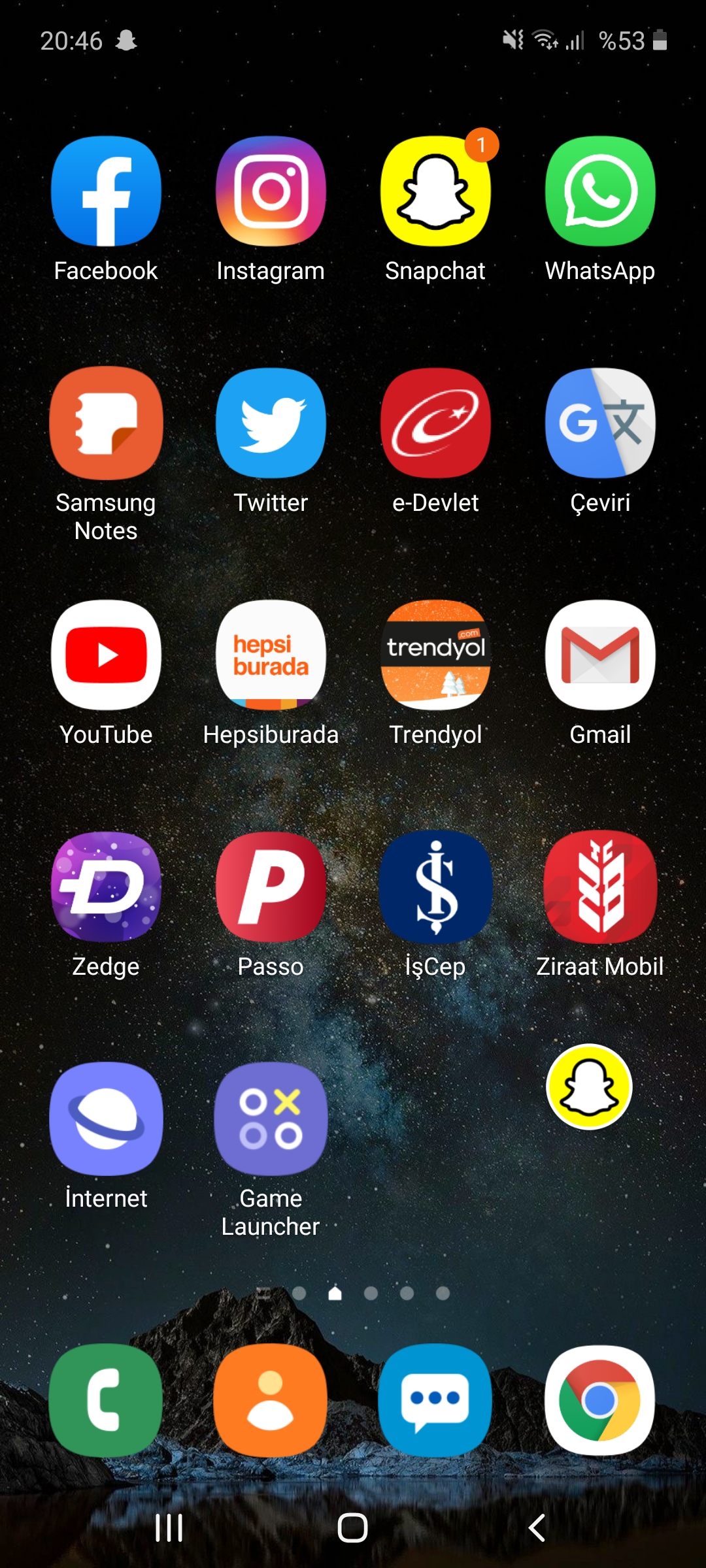
Task: Open Samsung İnternet browser
Action: tap(106, 1119)
